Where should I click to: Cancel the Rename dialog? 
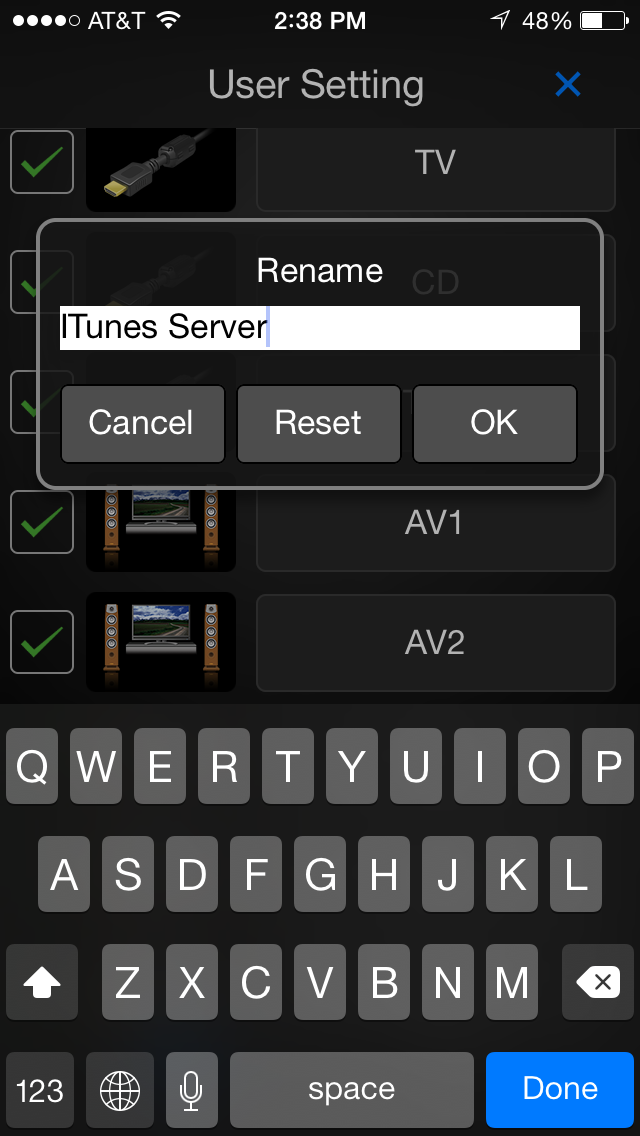pos(142,423)
